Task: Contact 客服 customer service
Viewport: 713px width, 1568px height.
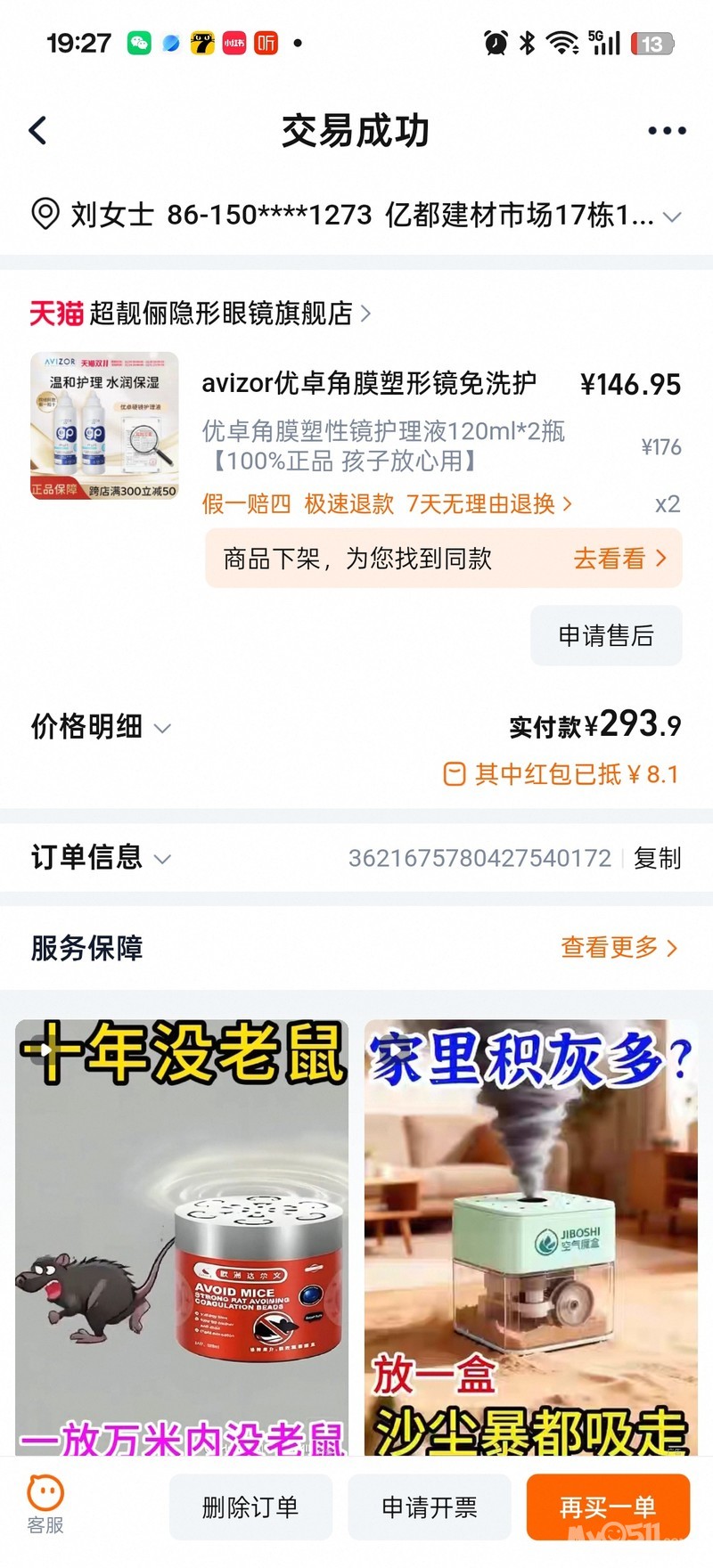Action: click(x=45, y=1505)
